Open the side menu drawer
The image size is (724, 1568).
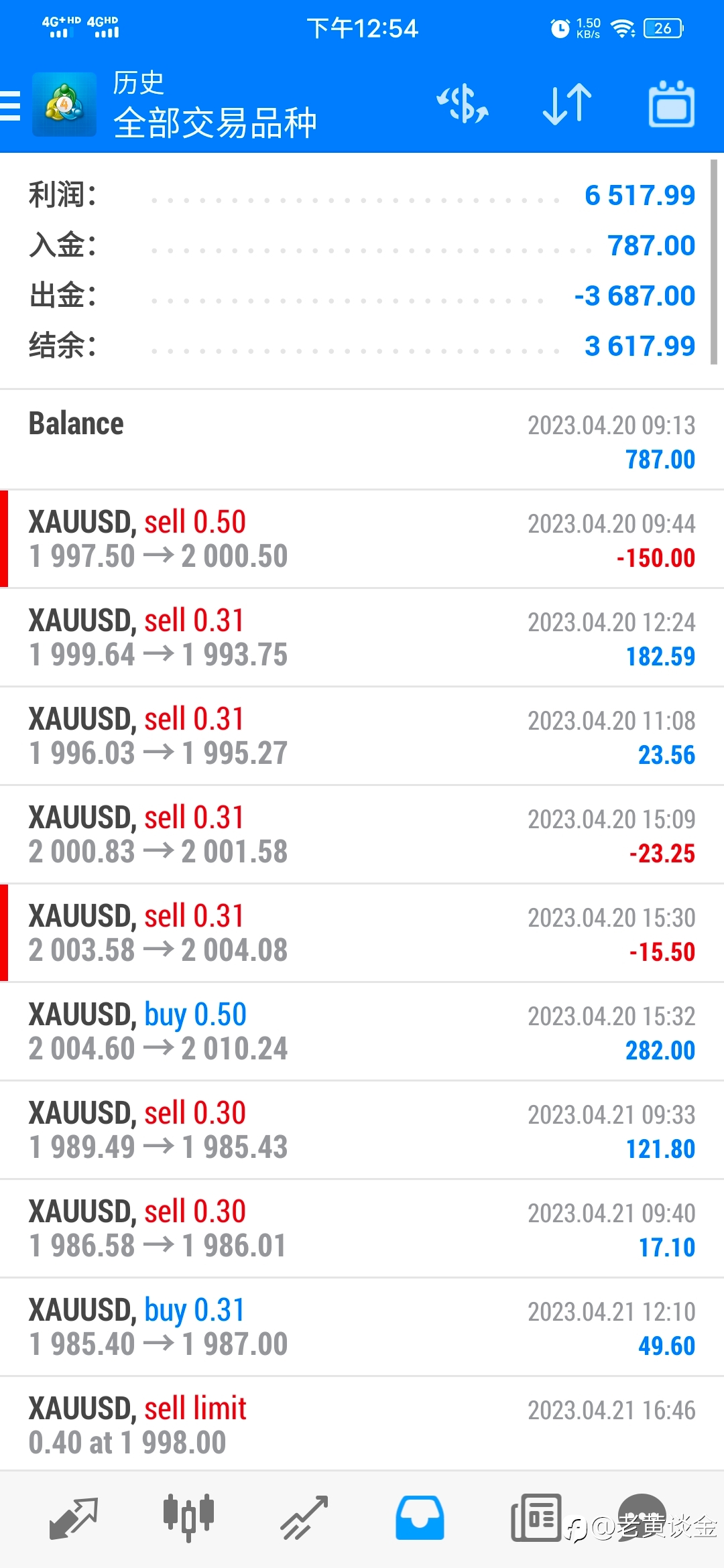coord(11,106)
